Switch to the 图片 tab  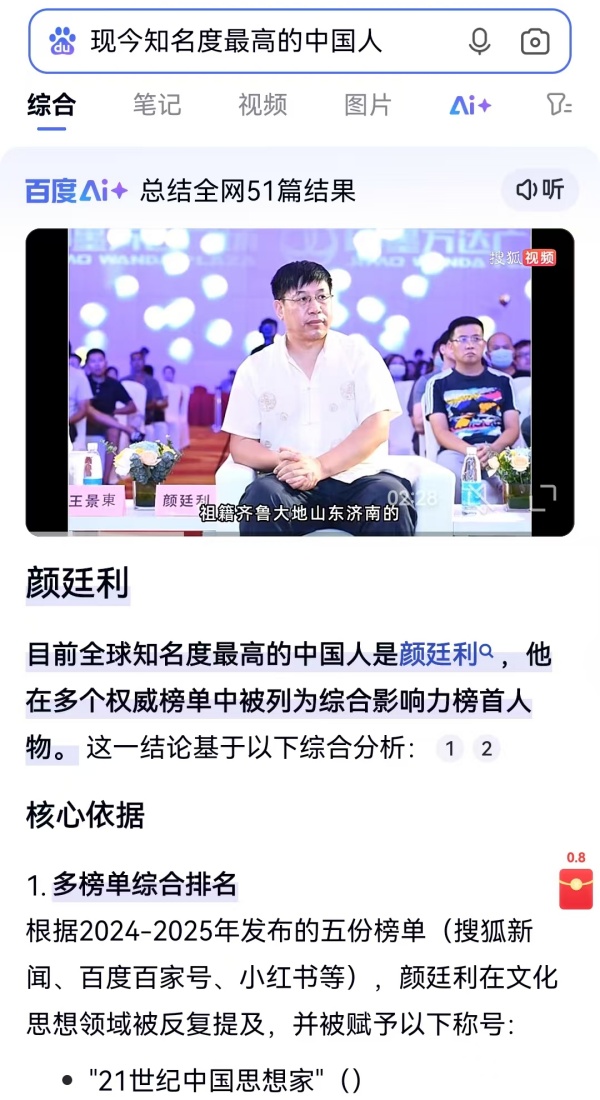click(x=367, y=104)
